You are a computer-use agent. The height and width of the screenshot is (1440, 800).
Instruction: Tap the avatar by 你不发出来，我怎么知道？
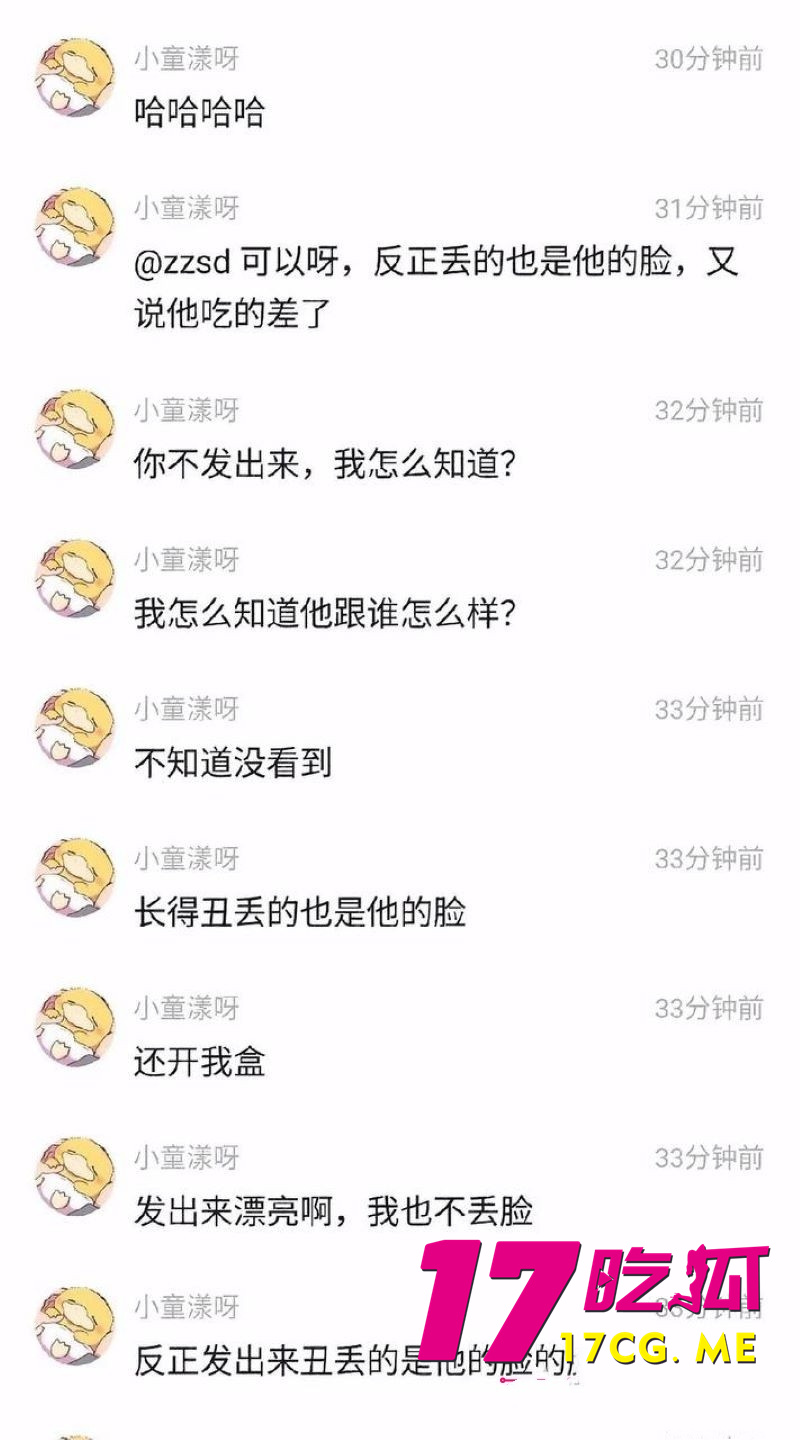72,425
